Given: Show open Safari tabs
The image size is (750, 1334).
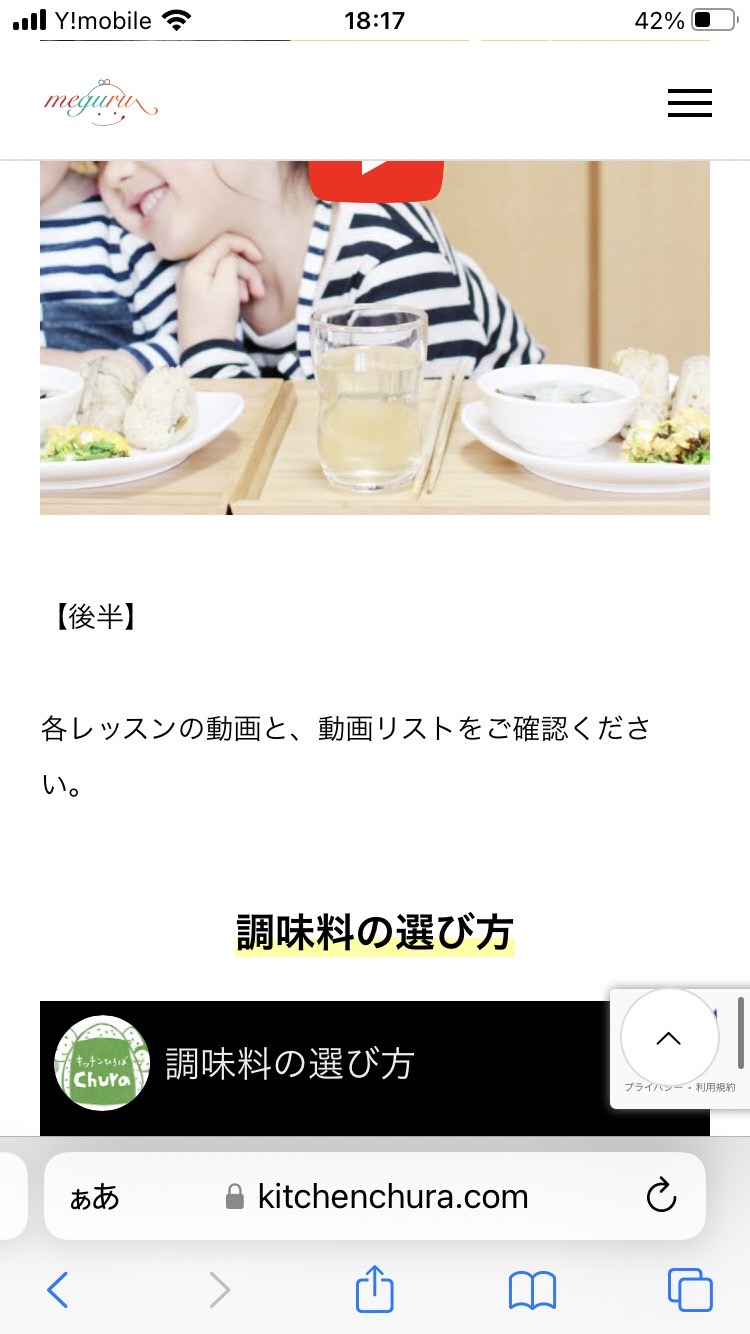Looking at the screenshot, I should 690,1290.
